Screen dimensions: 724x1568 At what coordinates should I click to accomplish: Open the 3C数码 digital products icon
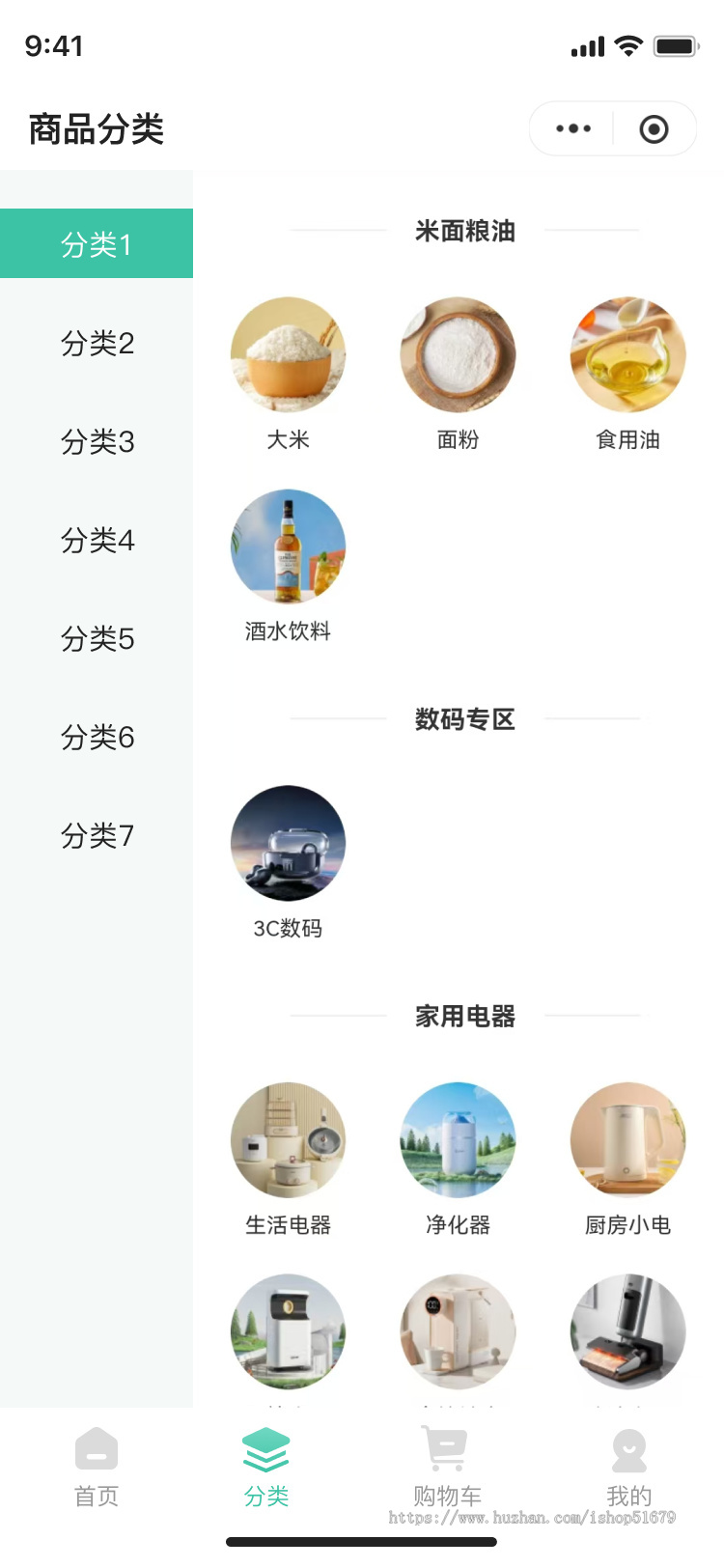(288, 842)
